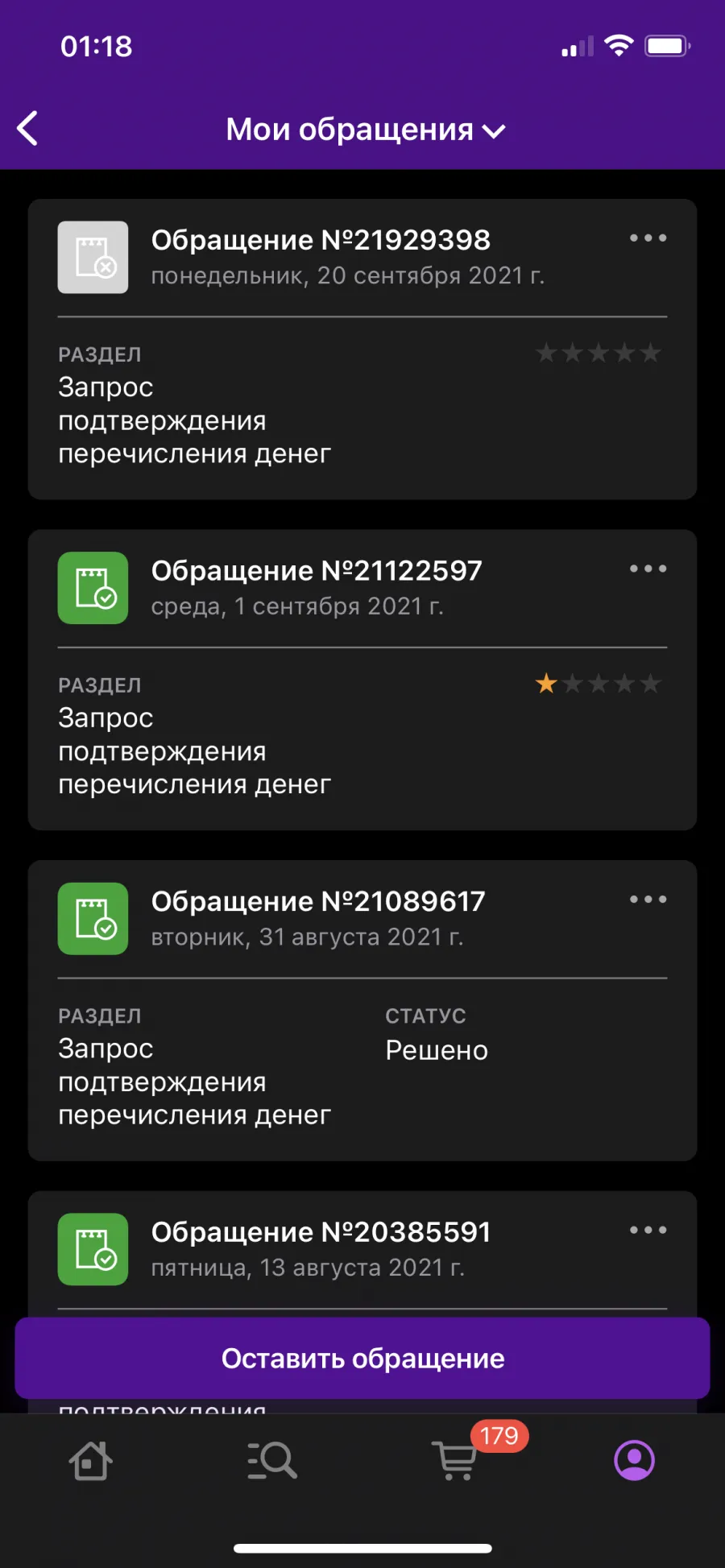Open options for Обращение №21122597

click(648, 569)
